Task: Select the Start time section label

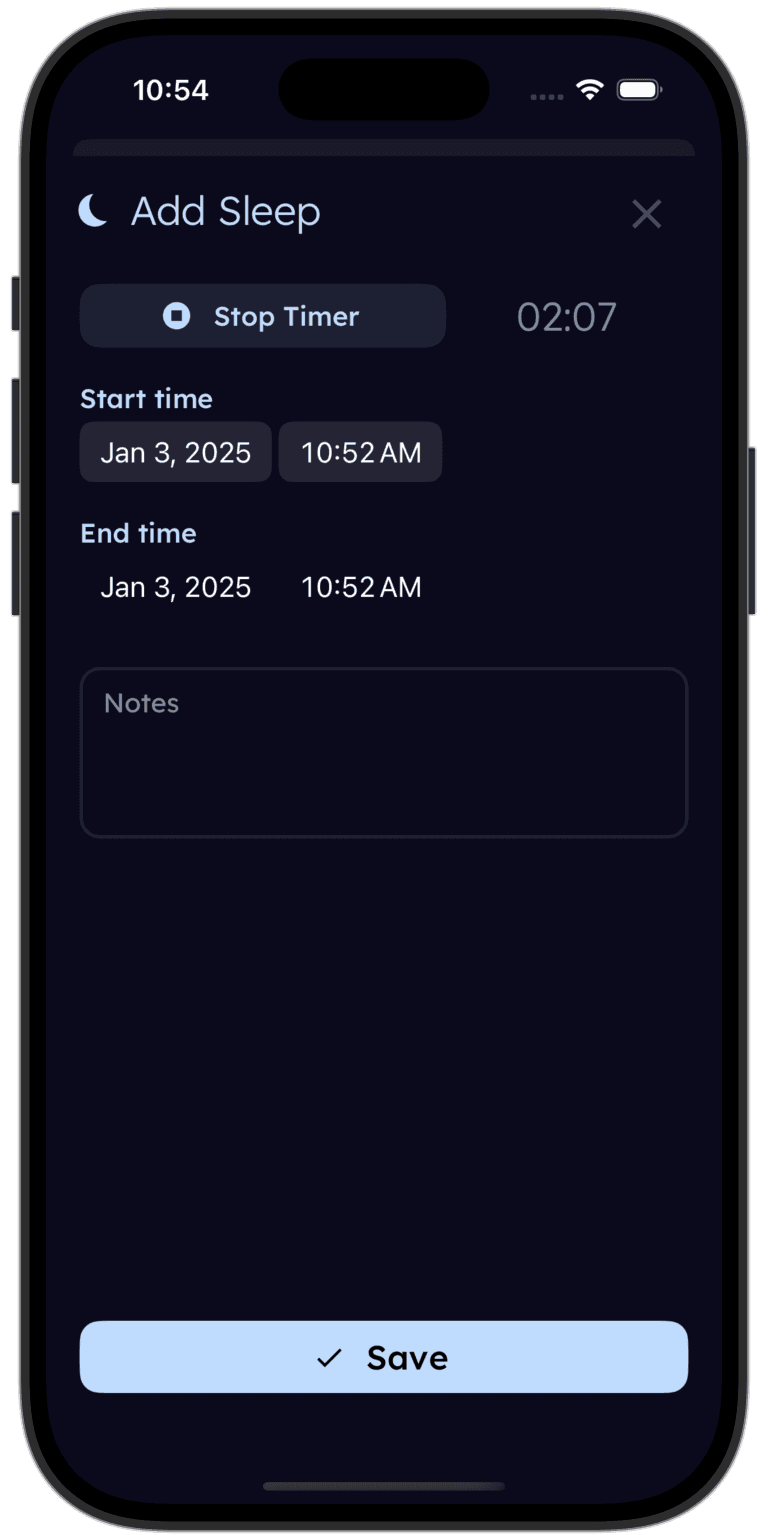Action: (146, 399)
